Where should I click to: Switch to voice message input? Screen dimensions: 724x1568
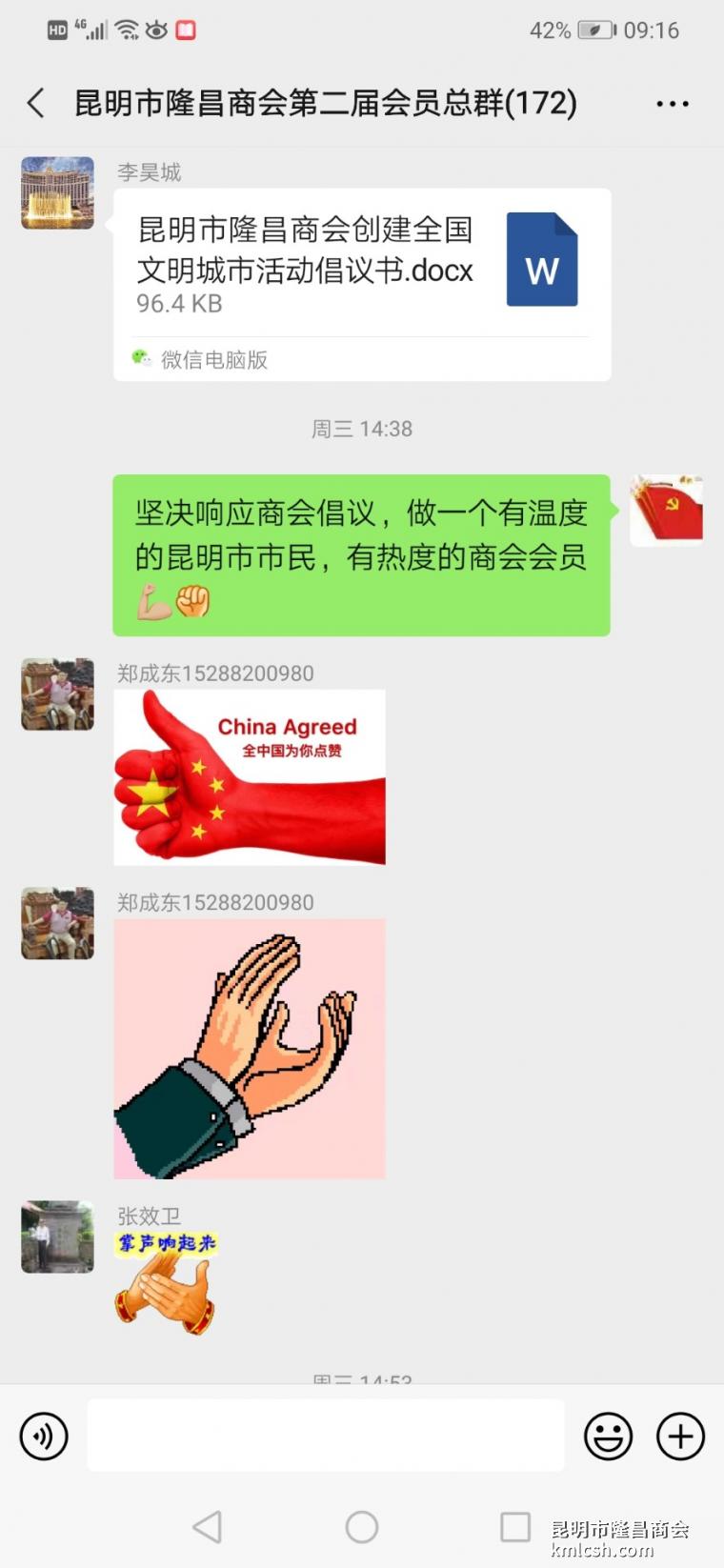44,1436
